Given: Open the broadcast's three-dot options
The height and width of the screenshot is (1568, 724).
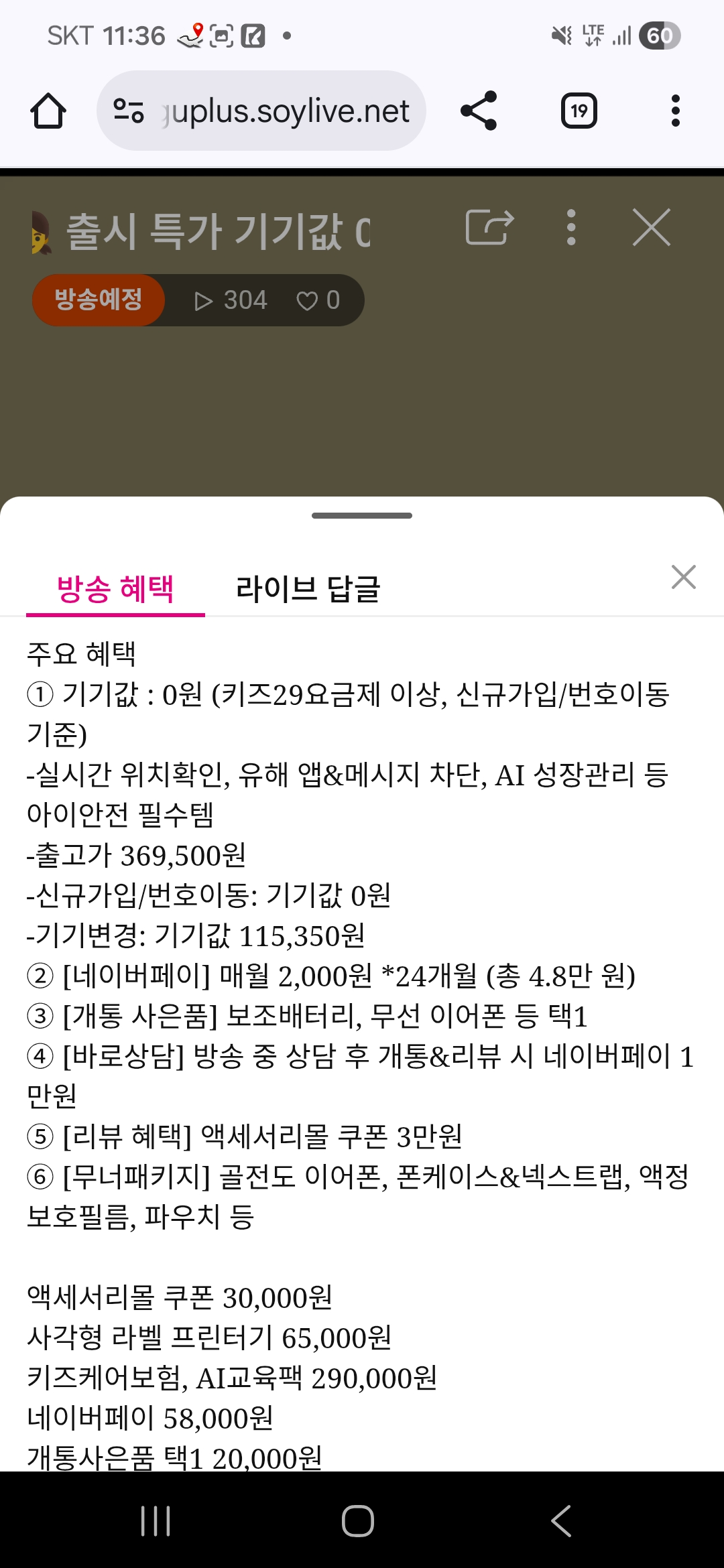Looking at the screenshot, I should 571,228.
